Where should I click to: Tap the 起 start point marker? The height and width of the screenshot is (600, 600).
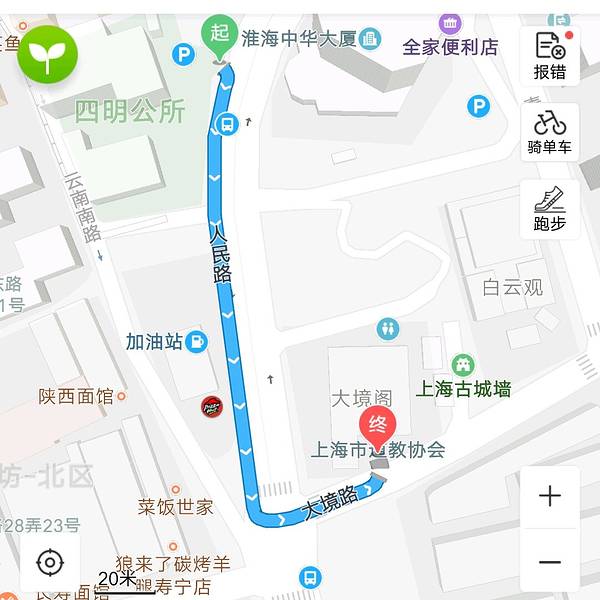[217, 37]
